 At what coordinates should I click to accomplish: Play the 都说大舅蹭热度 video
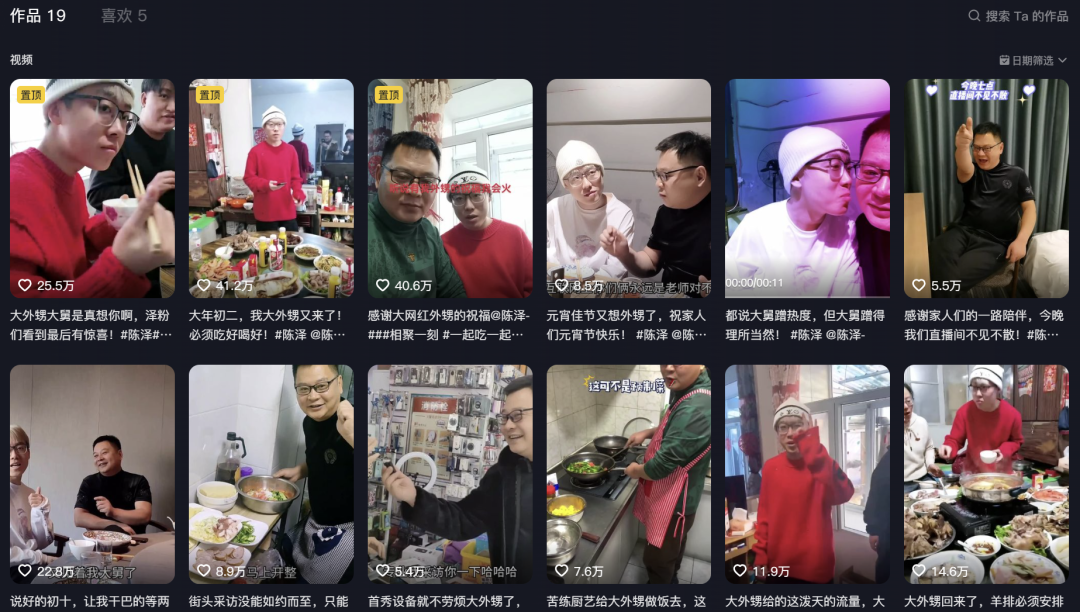point(807,188)
